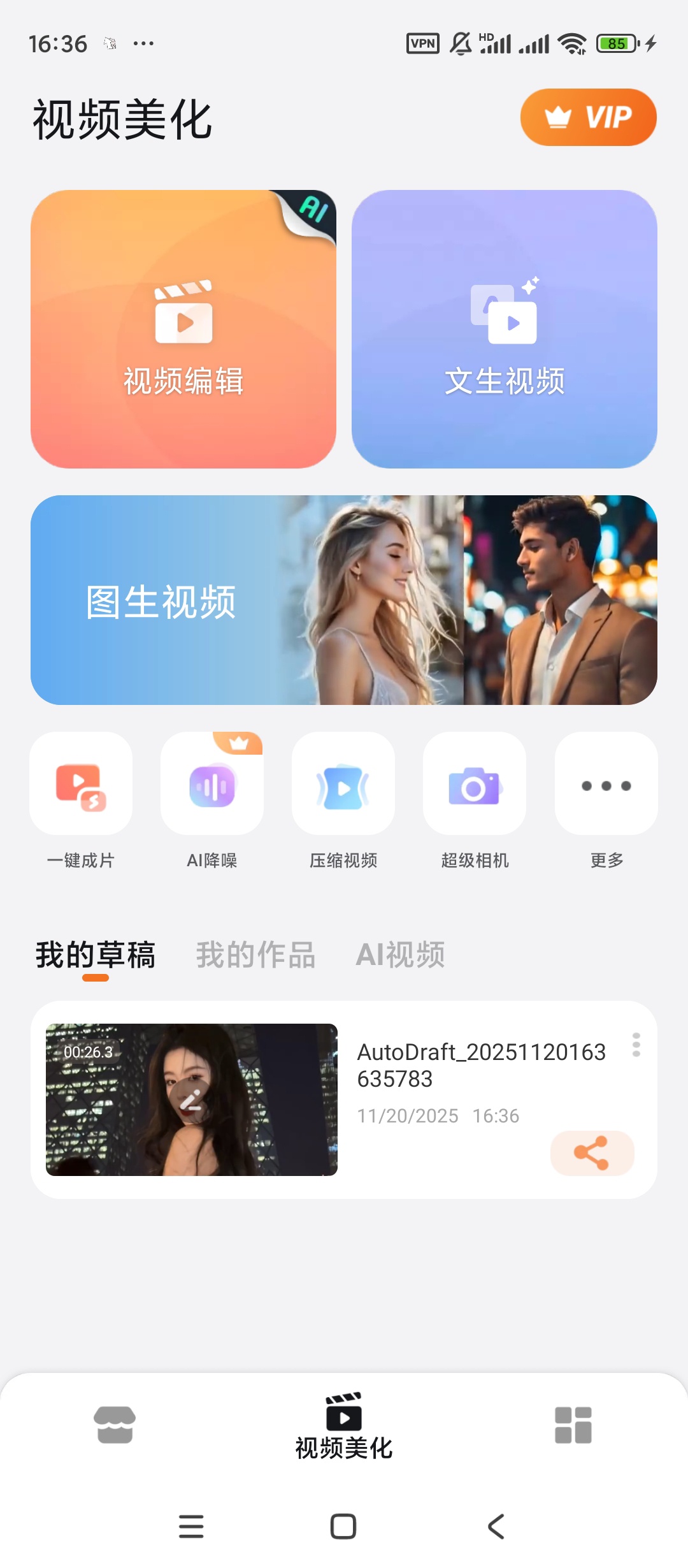Edit the AutoDraft_20251120163635783 draft thumbnail
This screenshot has height=1568, width=688.
(x=191, y=1100)
